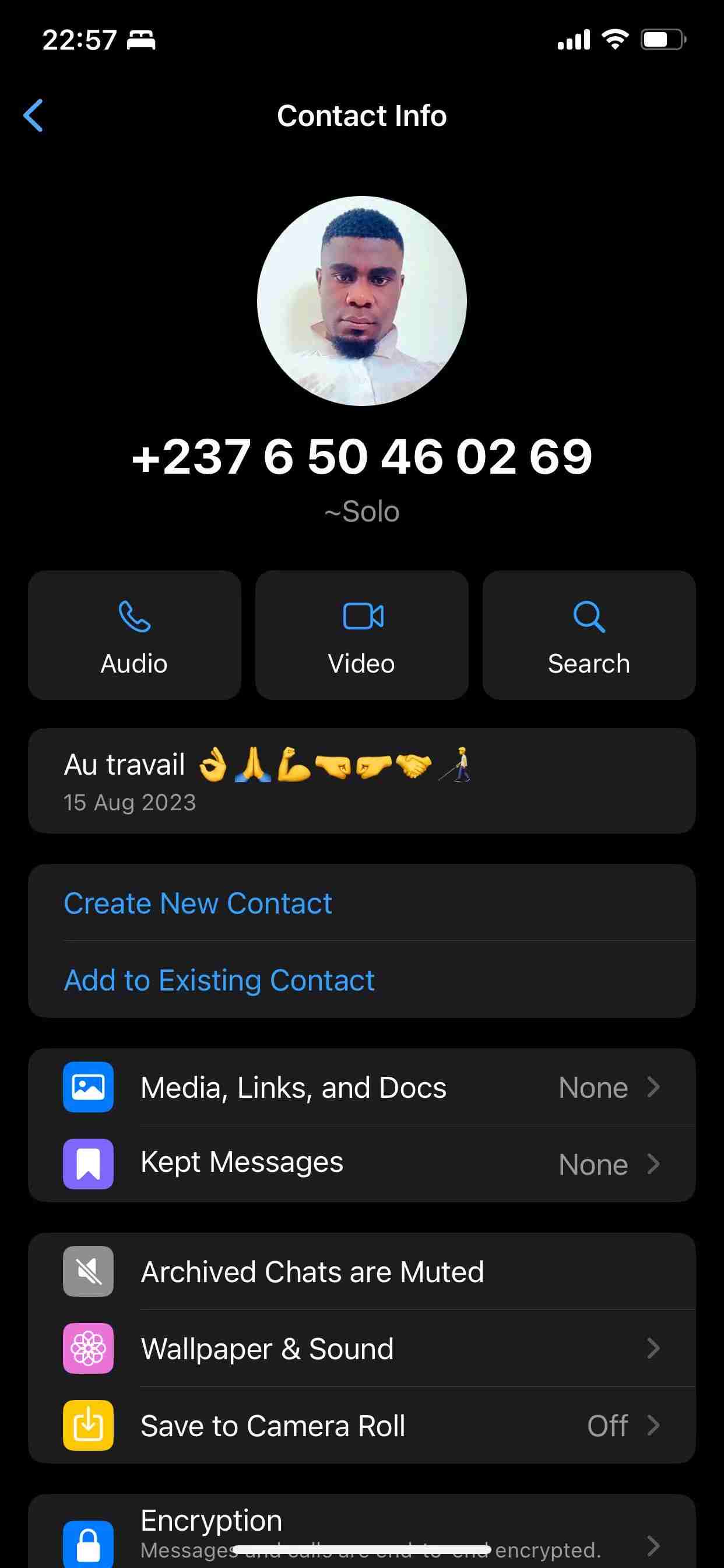Open Wallpaper & Sound settings
This screenshot has width=724, height=1568.
[361, 1348]
